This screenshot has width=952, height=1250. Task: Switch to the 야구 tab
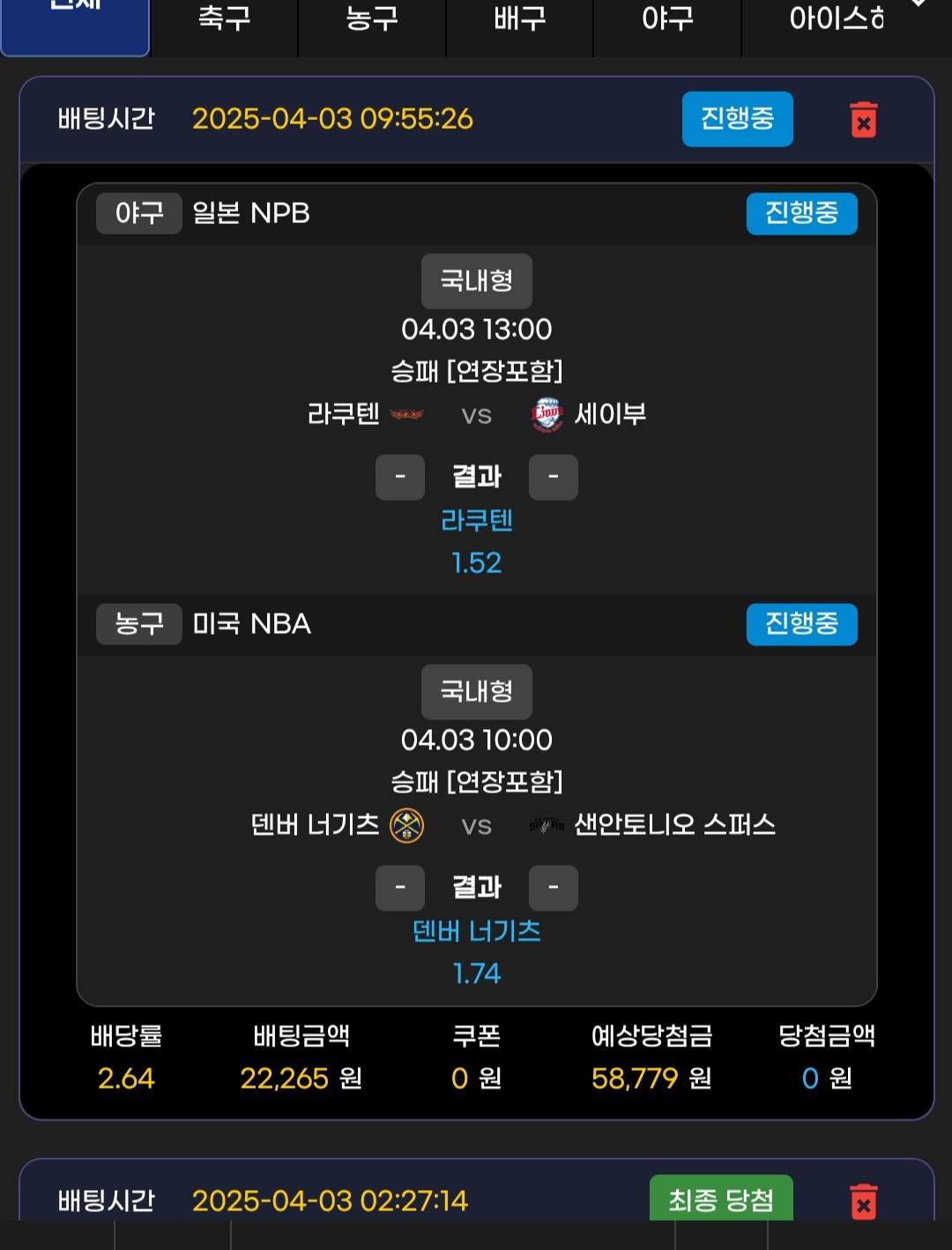[x=667, y=19]
